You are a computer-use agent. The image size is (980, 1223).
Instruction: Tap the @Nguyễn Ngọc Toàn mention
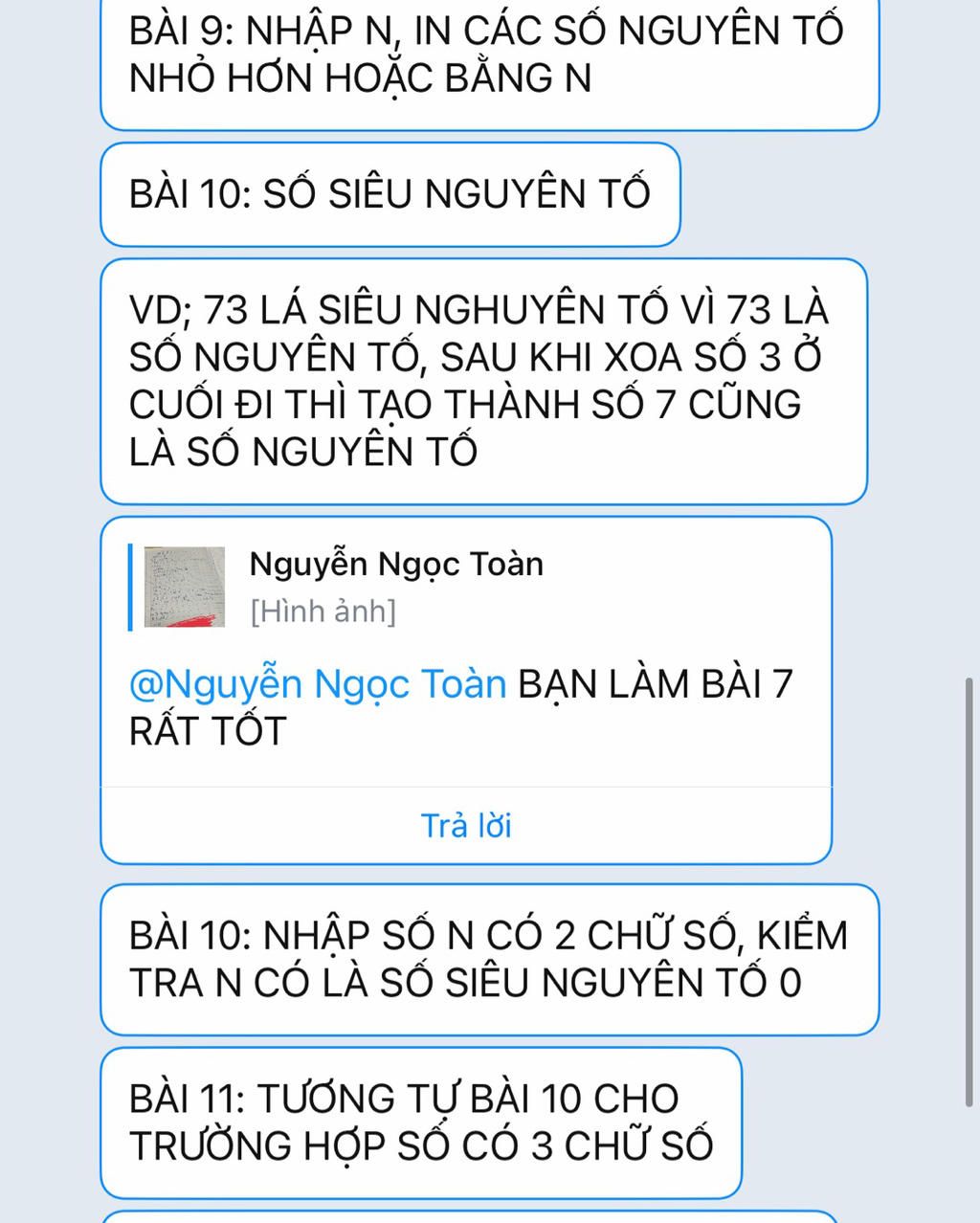click(x=318, y=685)
